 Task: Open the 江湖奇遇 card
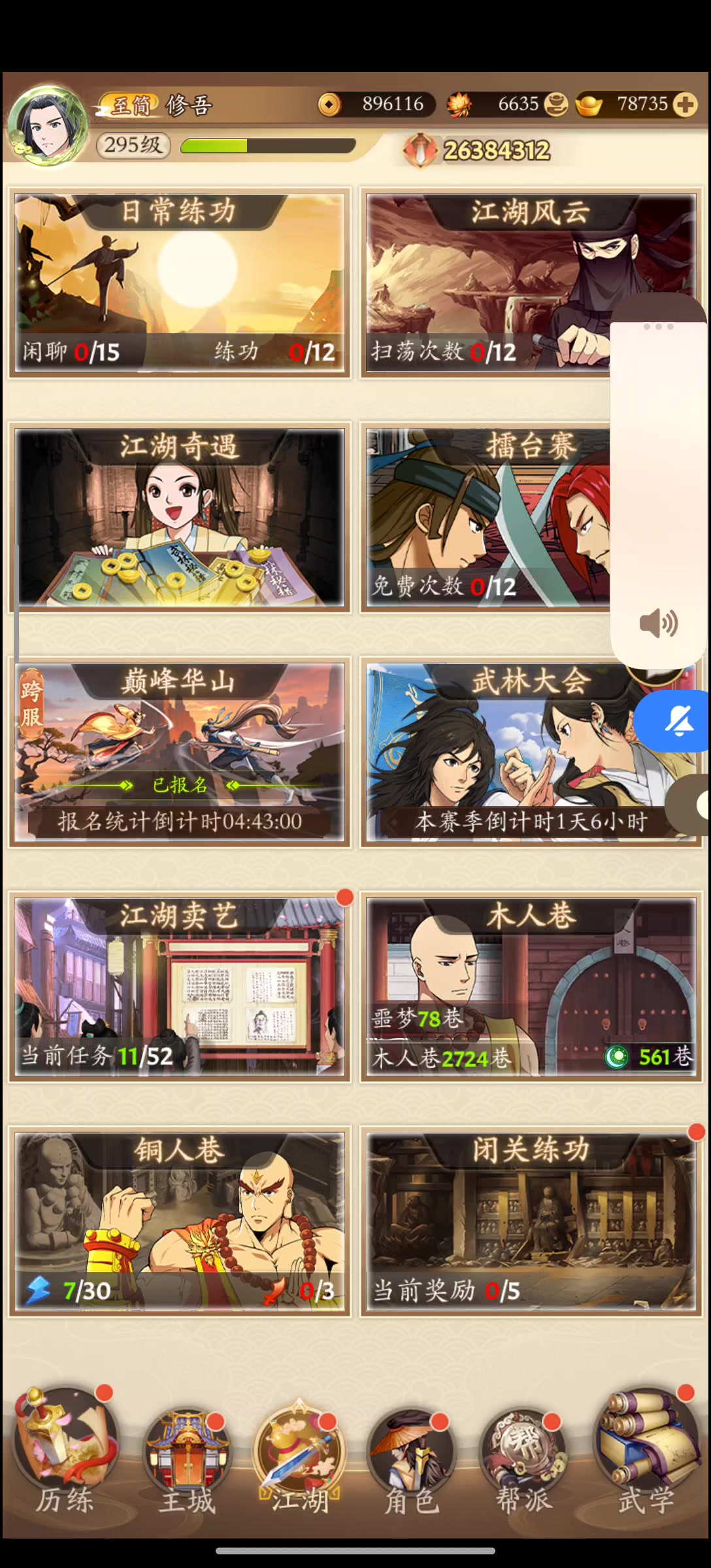[180, 517]
